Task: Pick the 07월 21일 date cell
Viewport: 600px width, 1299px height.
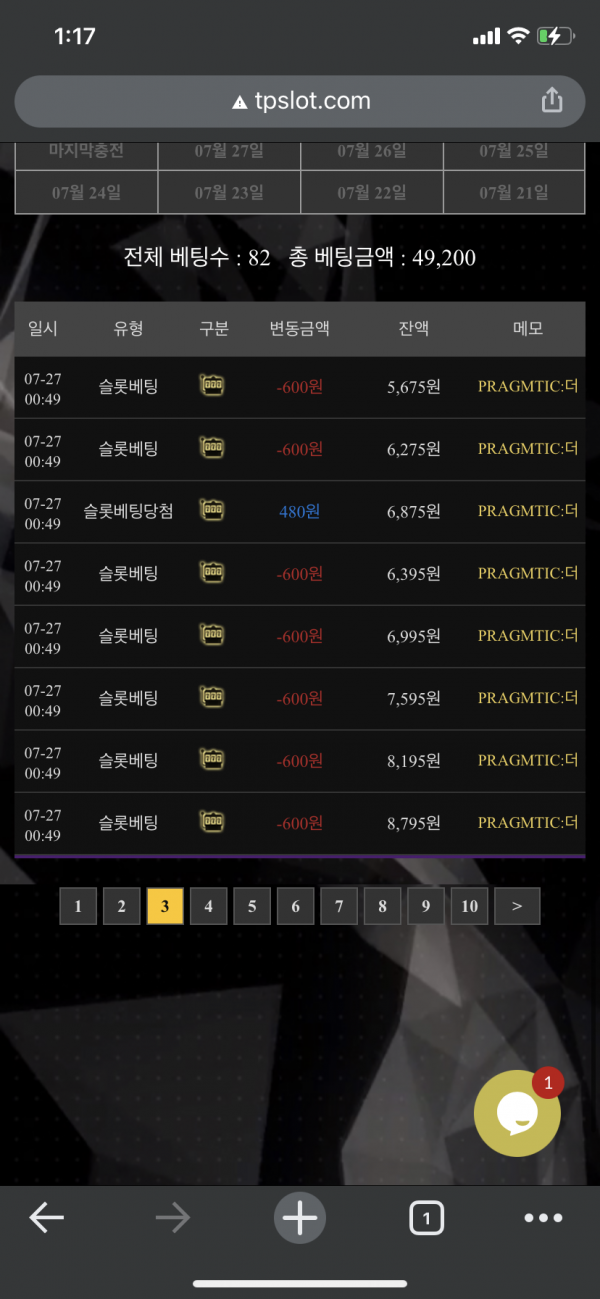Action: (513, 192)
